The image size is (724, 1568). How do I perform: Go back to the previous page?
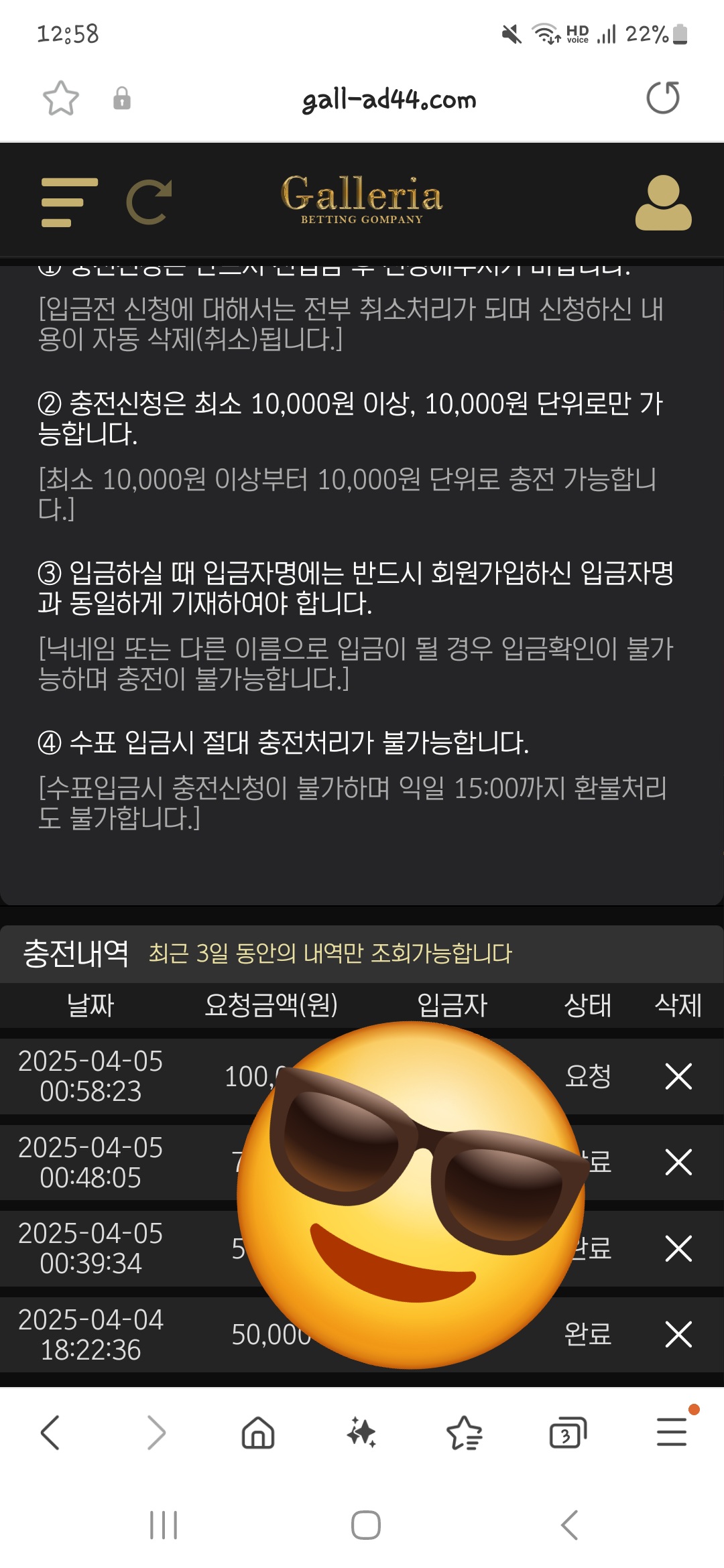[x=51, y=1433]
